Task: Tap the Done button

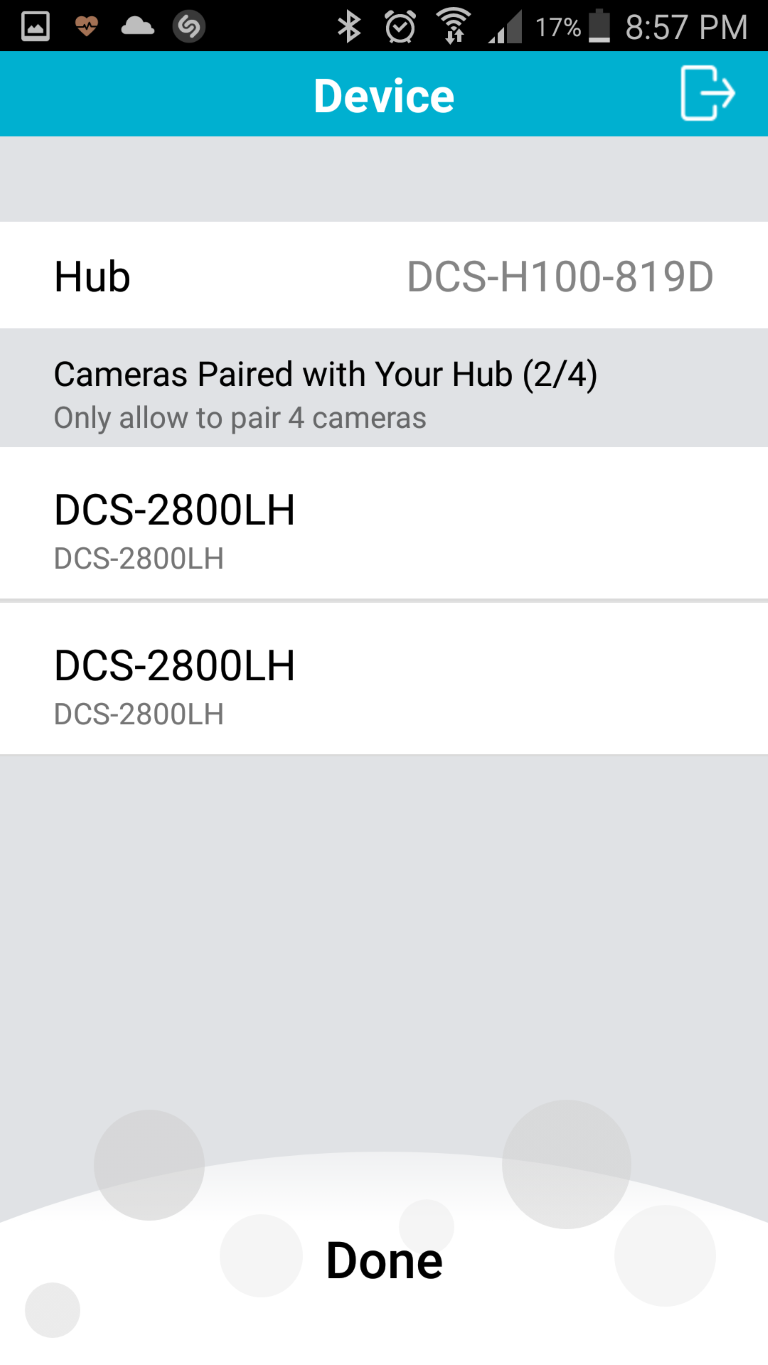Action: click(384, 1260)
